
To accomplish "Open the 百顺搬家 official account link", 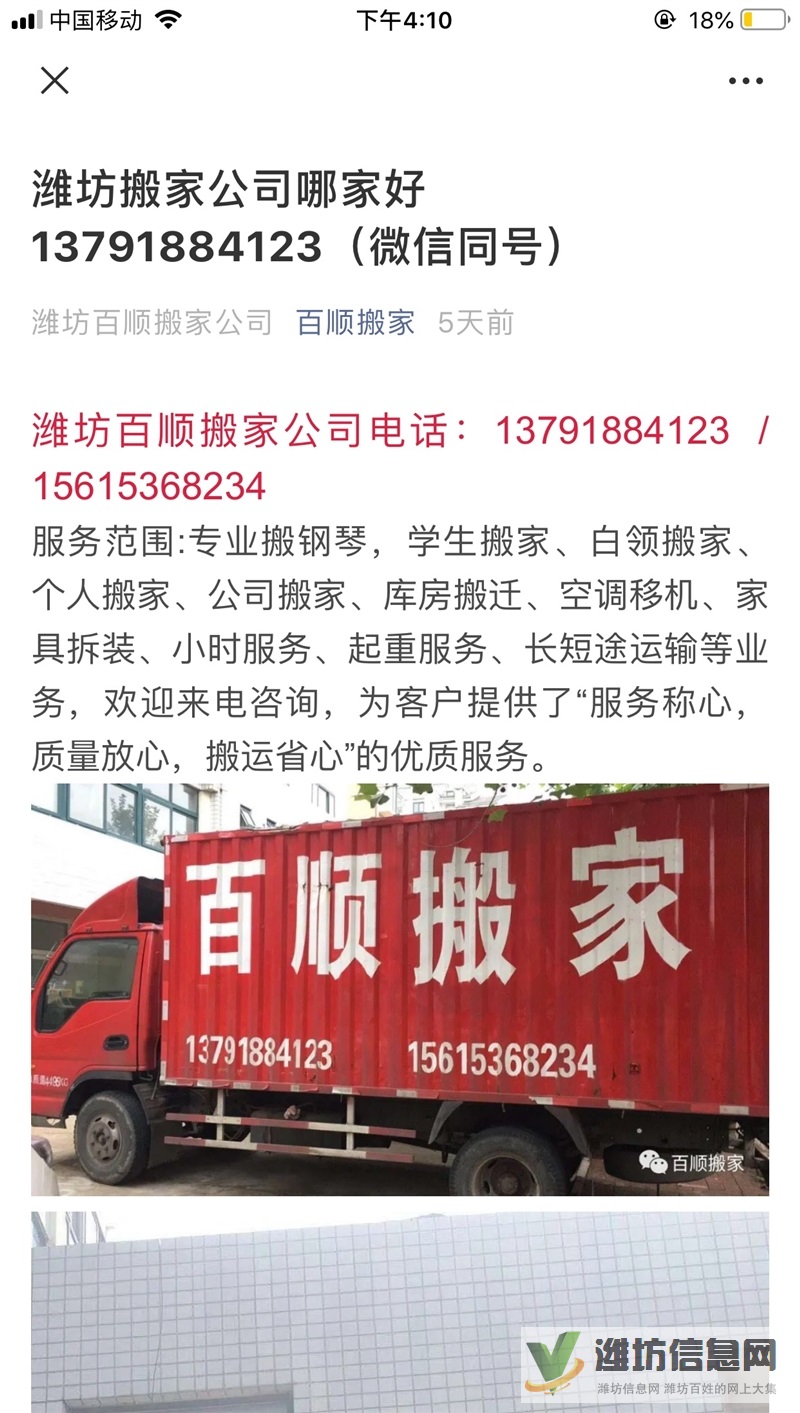I will (355, 322).
